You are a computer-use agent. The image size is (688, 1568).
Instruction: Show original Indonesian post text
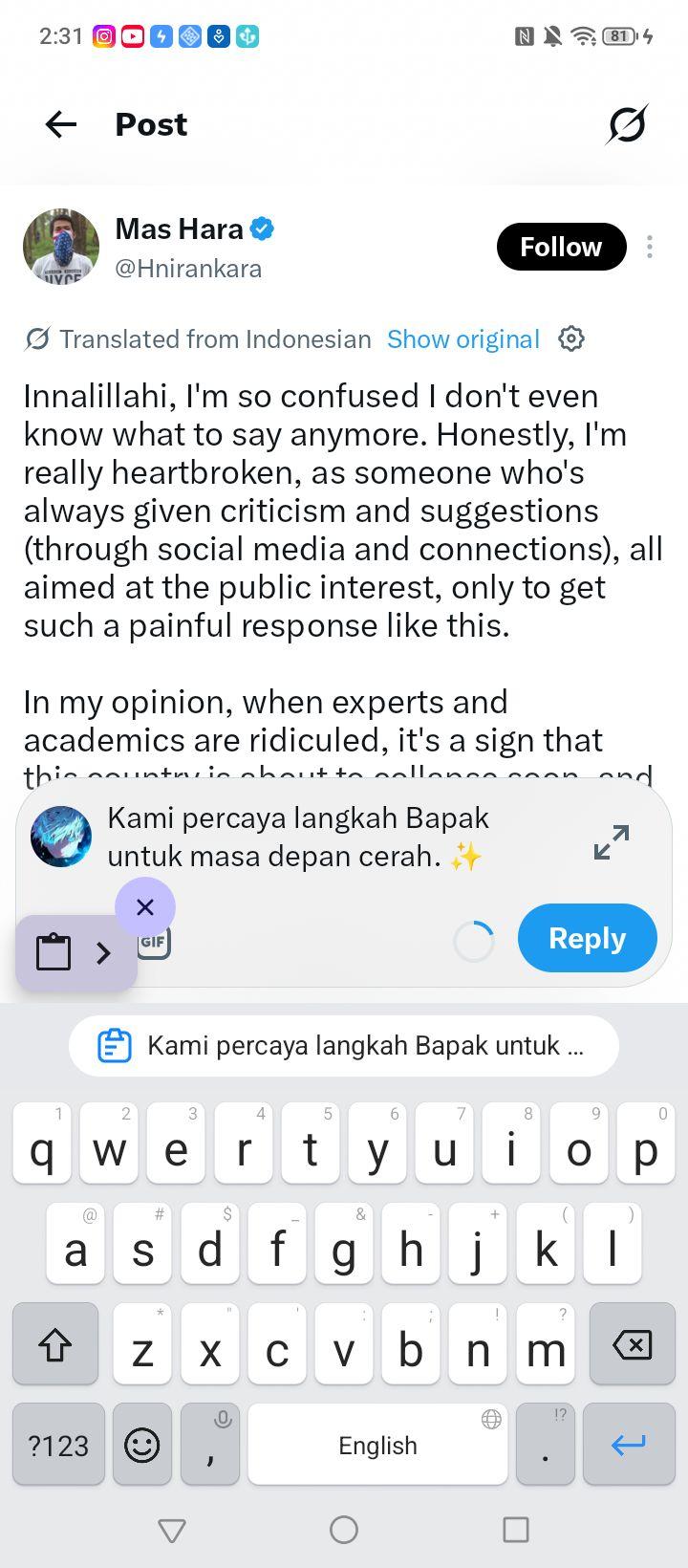(x=463, y=339)
